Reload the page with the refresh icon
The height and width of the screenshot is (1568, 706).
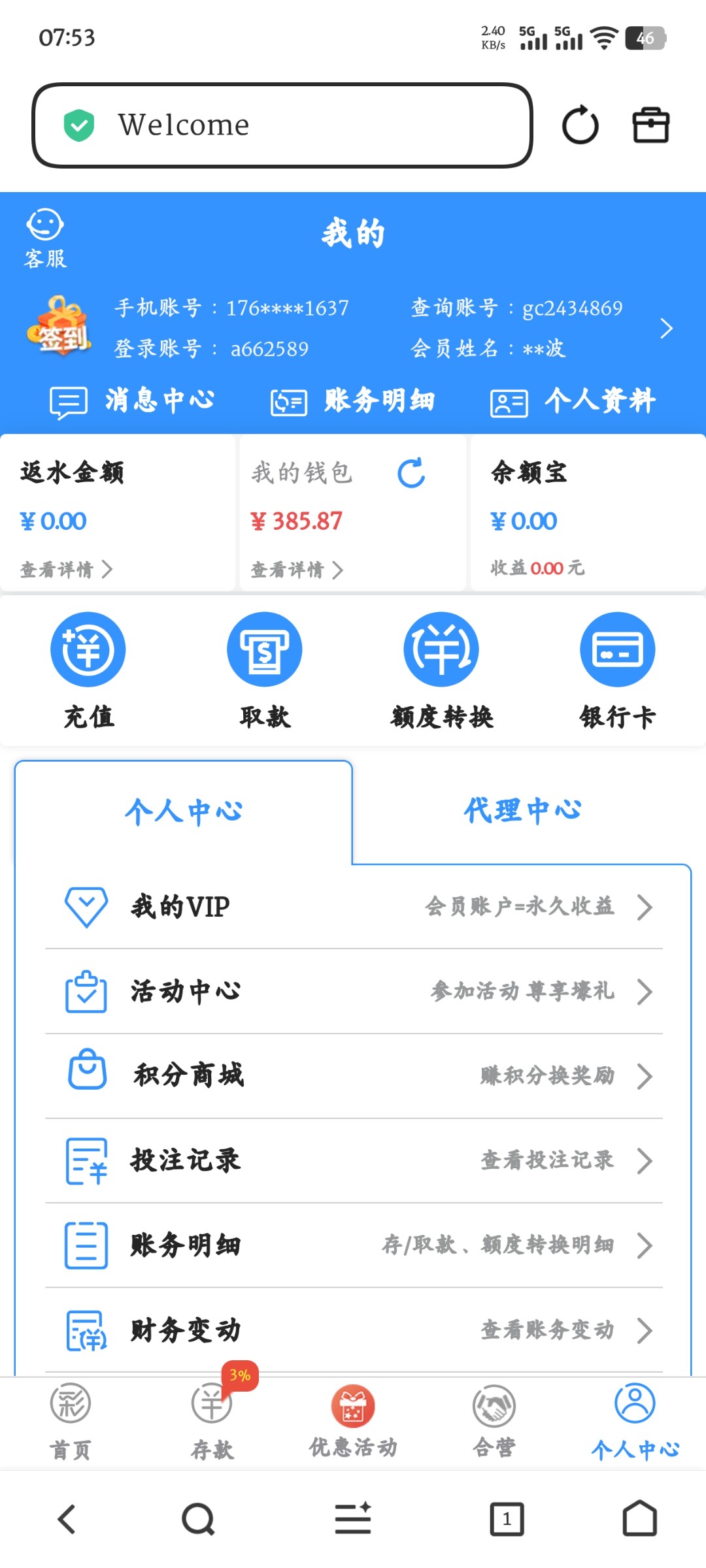coord(580,125)
